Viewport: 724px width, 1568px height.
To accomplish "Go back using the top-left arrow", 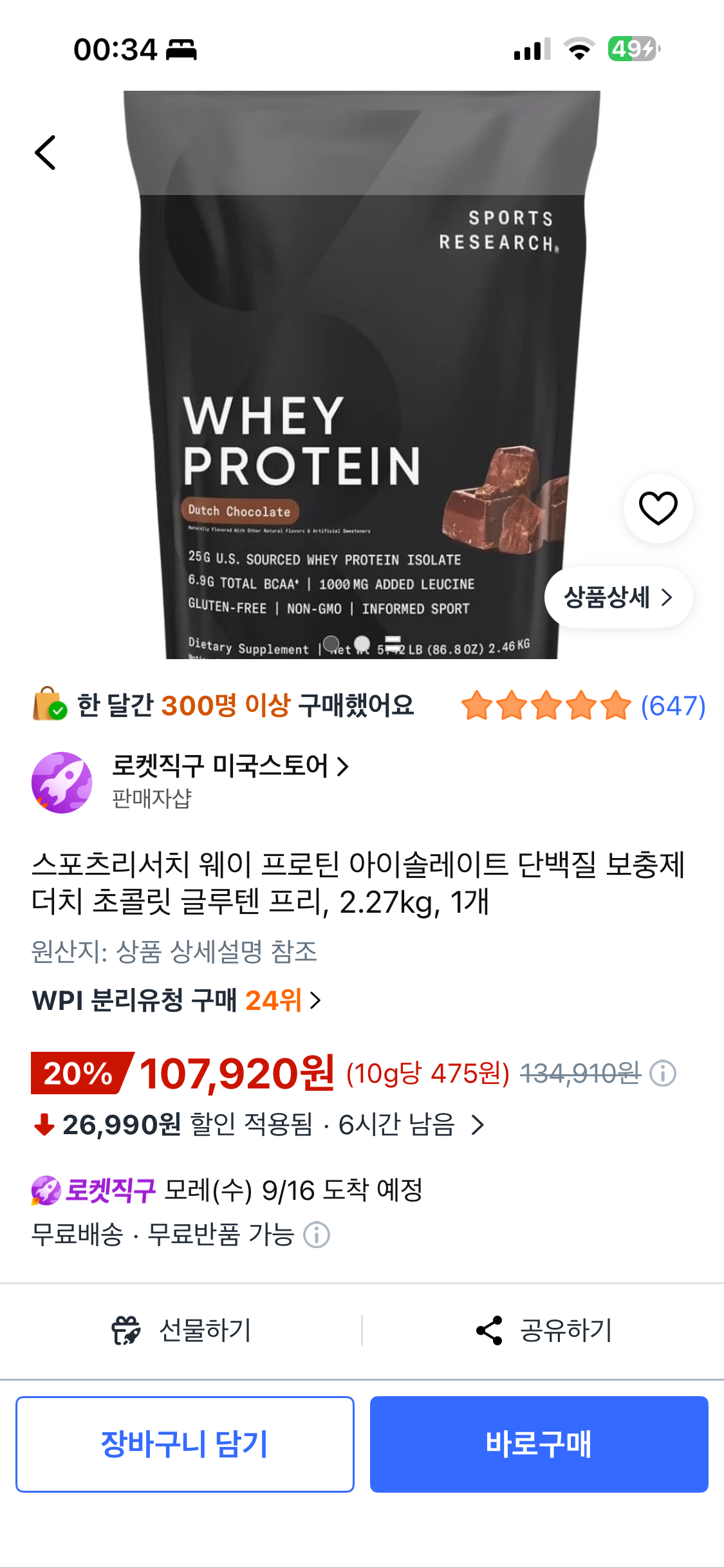I will (45, 153).
